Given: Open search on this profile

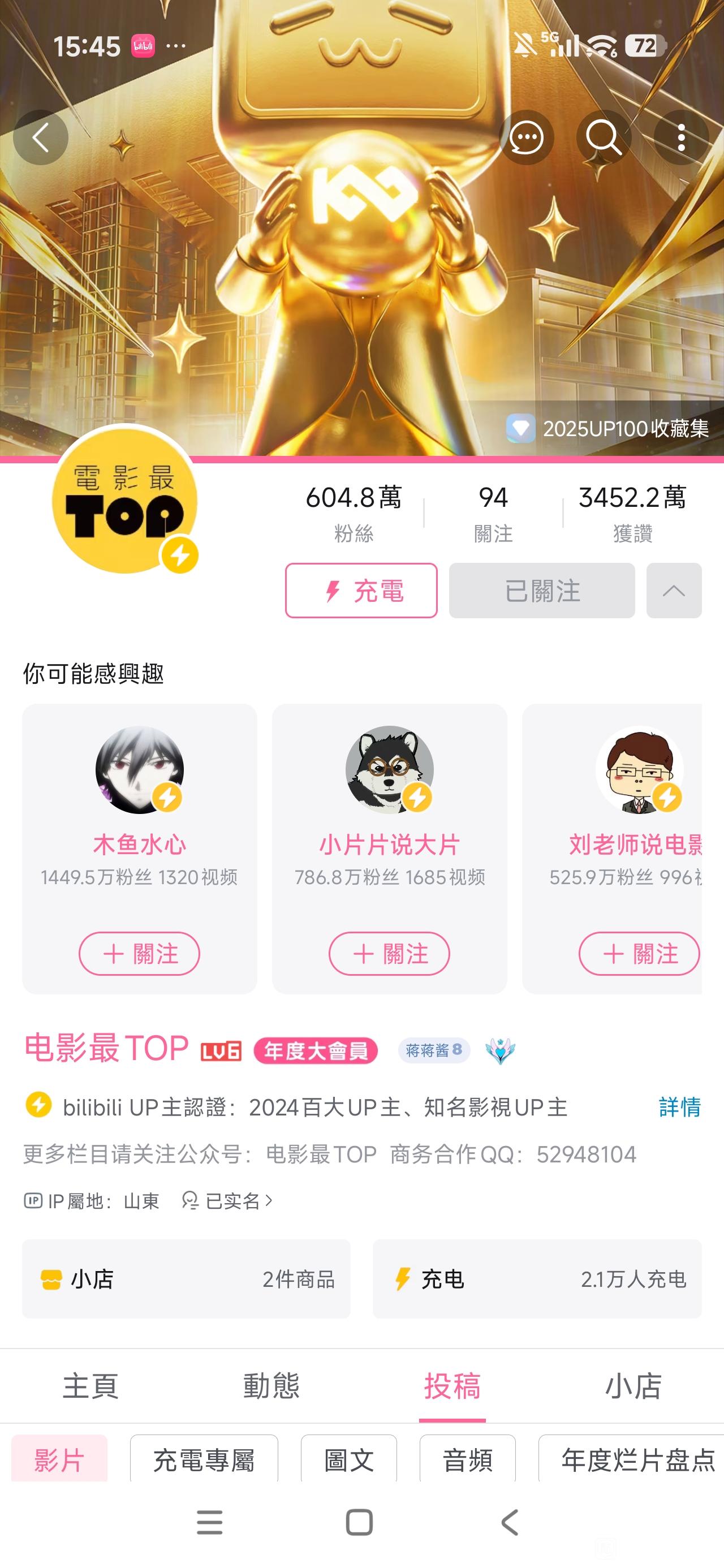Looking at the screenshot, I should coord(604,137).
